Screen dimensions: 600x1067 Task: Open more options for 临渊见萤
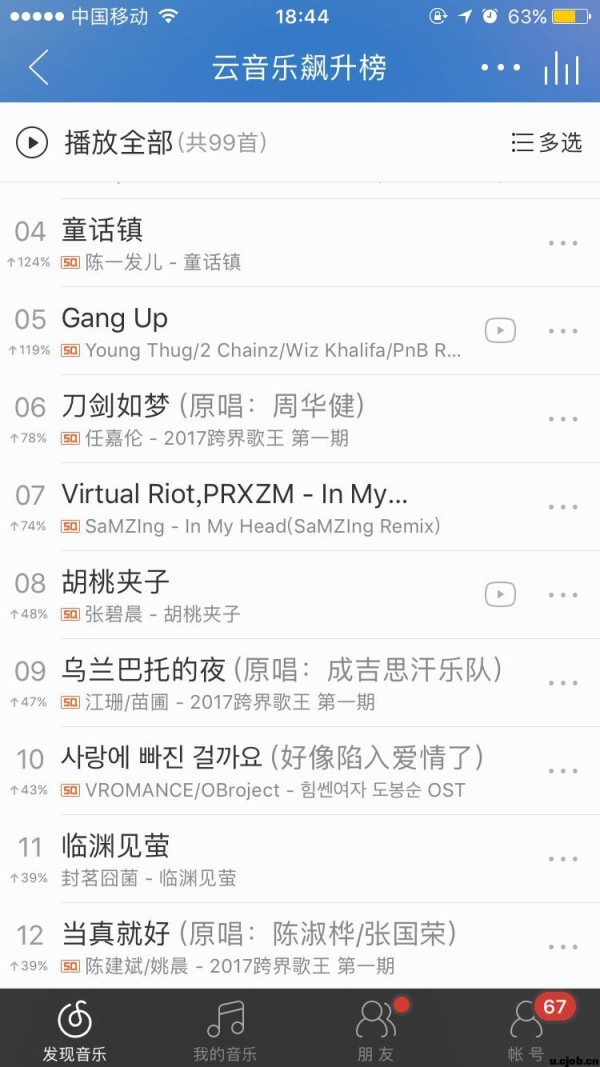point(563,859)
